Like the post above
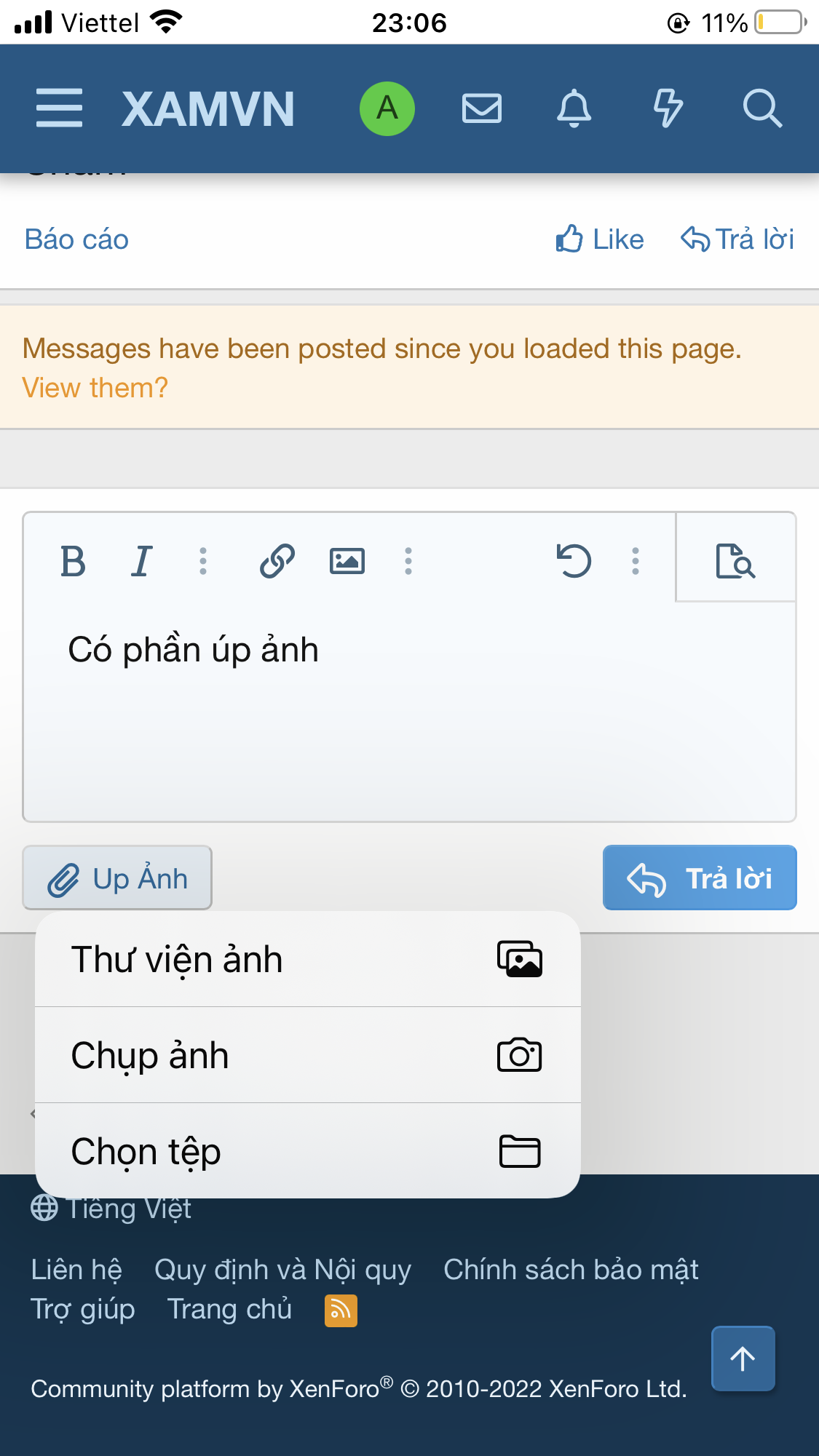This screenshot has width=819, height=1456. point(600,239)
